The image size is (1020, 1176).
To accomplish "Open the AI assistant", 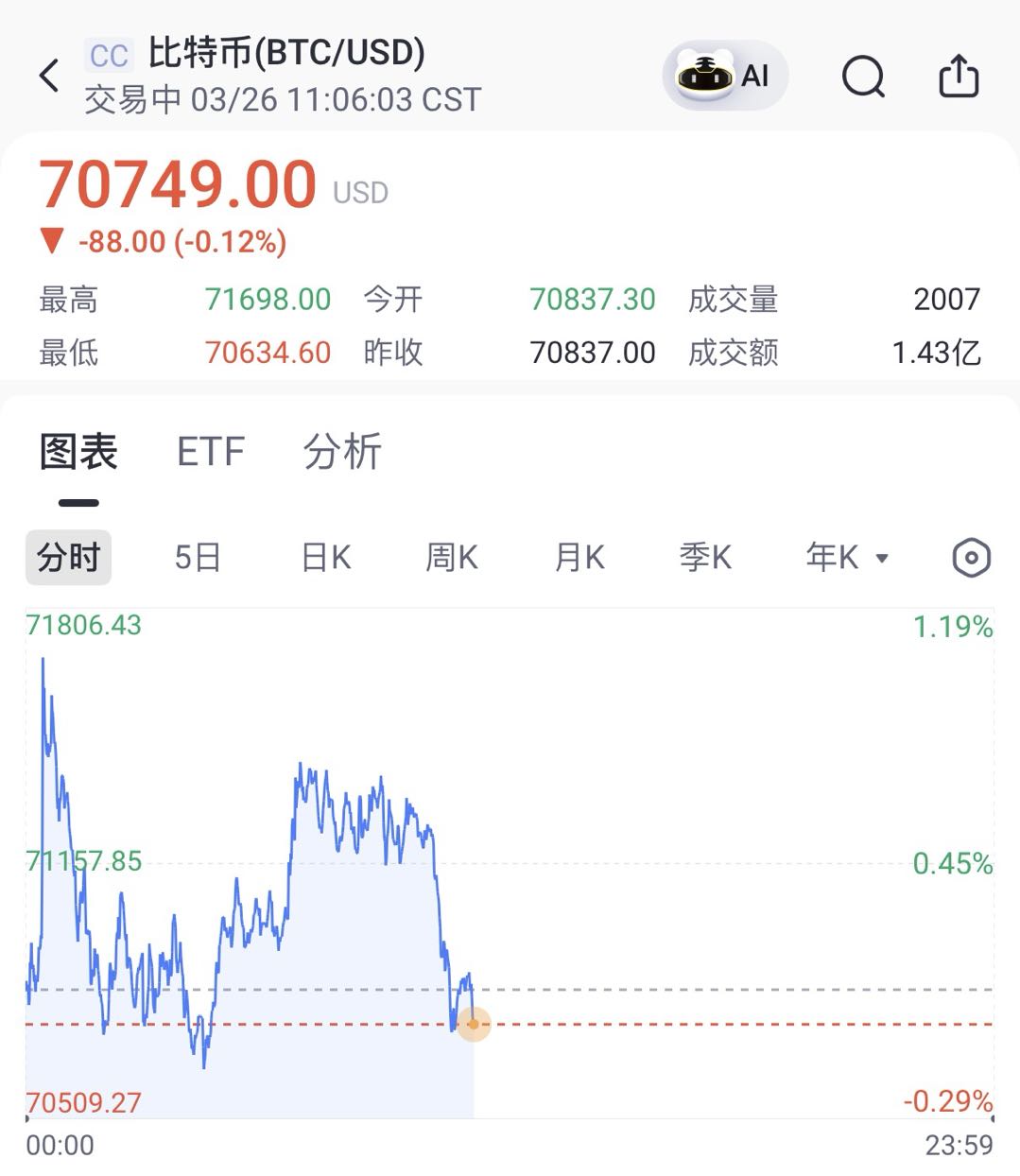I will 725,76.
